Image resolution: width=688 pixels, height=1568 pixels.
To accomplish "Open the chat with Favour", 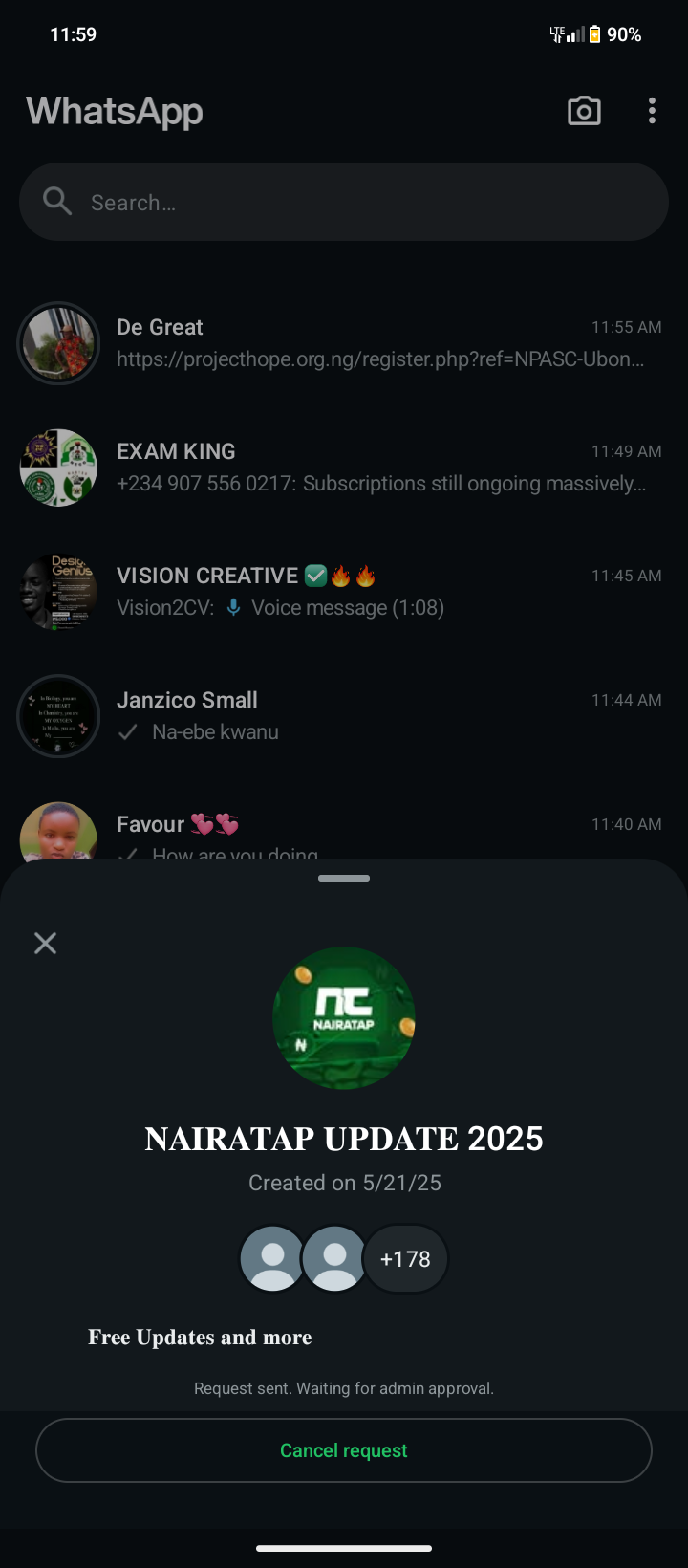I will point(382,828).
